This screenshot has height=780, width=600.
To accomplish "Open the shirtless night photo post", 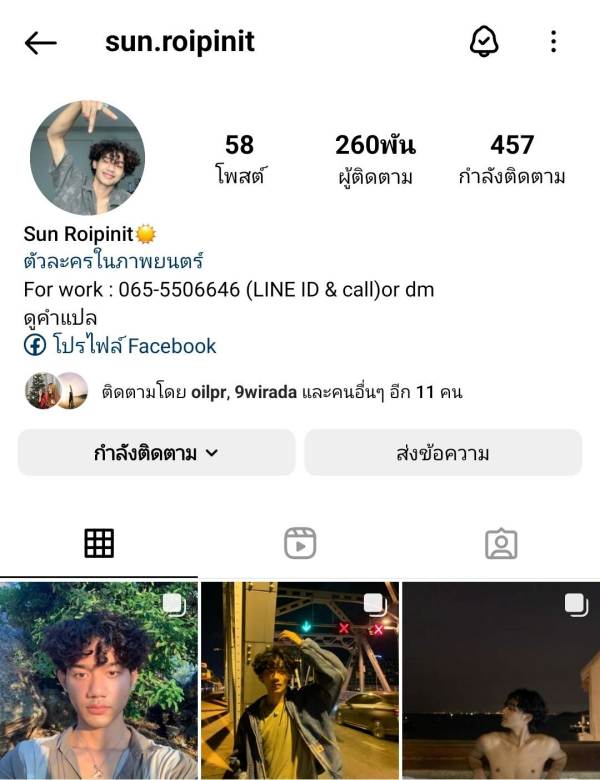I will pos(500,682).
